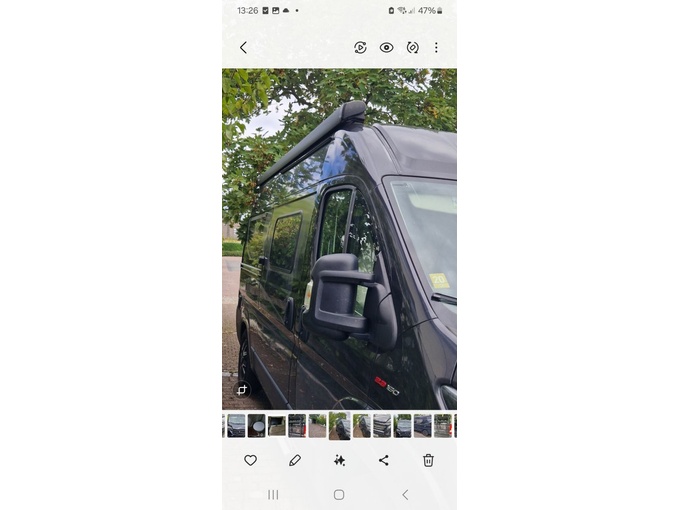Tap the eye icon for Bixby Vision
The height and width of the screenshot is (510, 680).
point(386,47)
